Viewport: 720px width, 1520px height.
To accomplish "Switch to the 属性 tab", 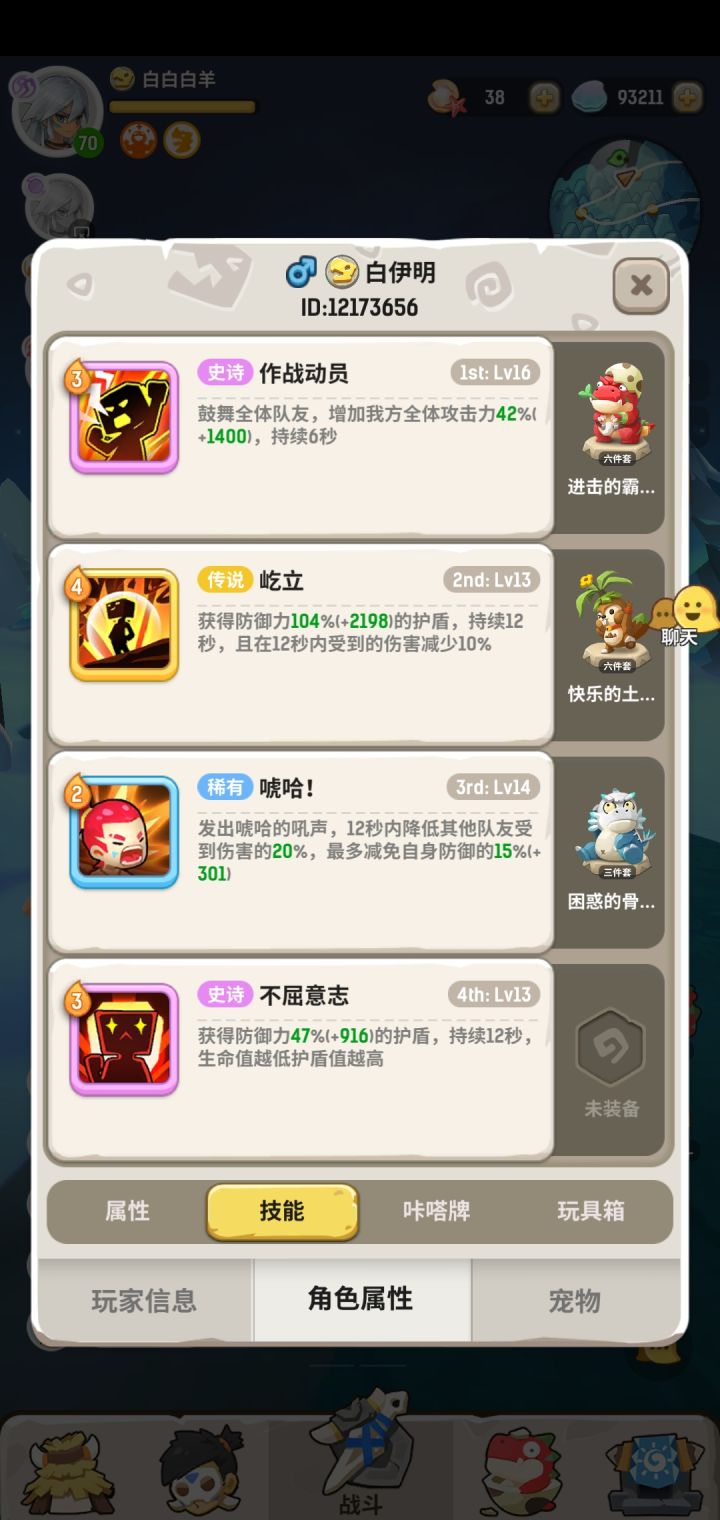I will click(128, 1212).
